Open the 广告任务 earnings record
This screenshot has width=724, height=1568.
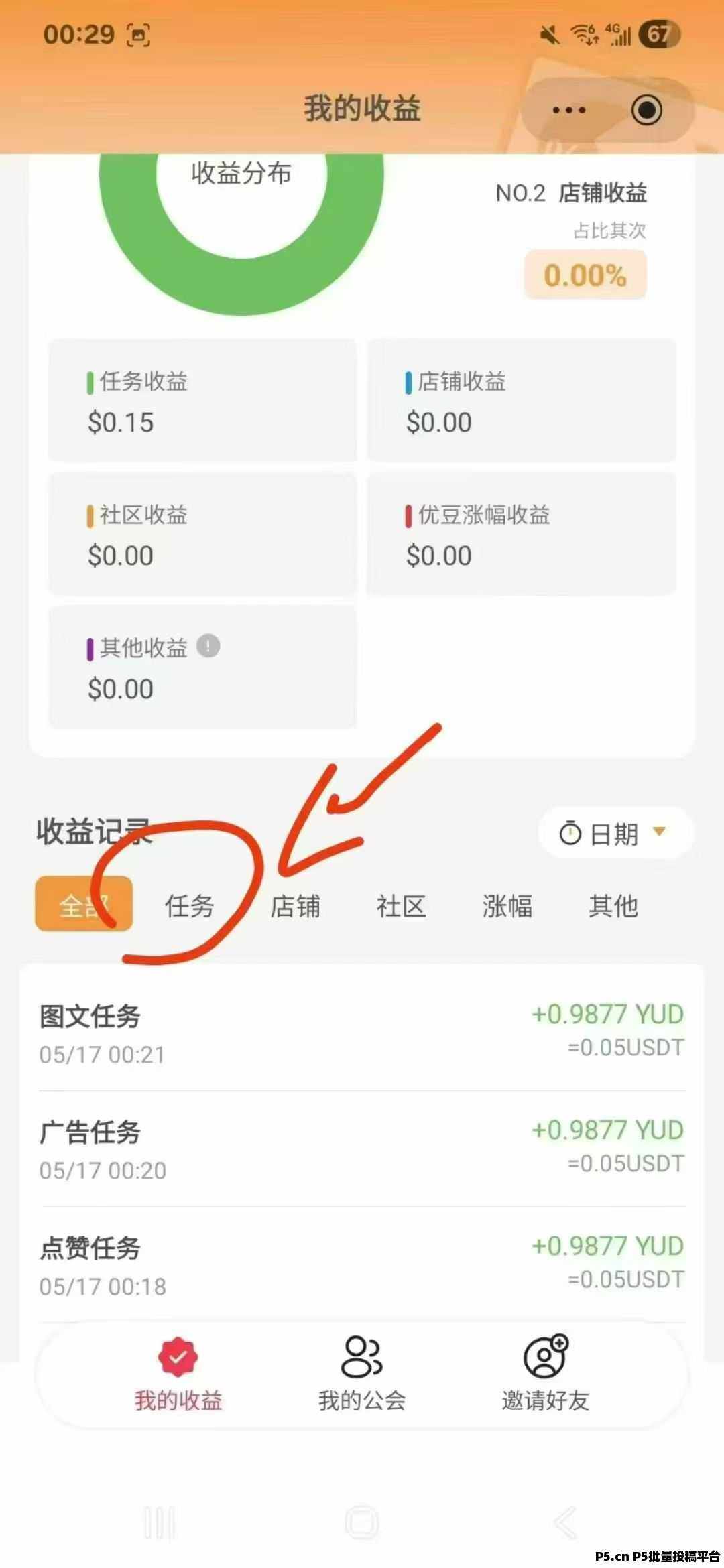[x=362, y=1149]
